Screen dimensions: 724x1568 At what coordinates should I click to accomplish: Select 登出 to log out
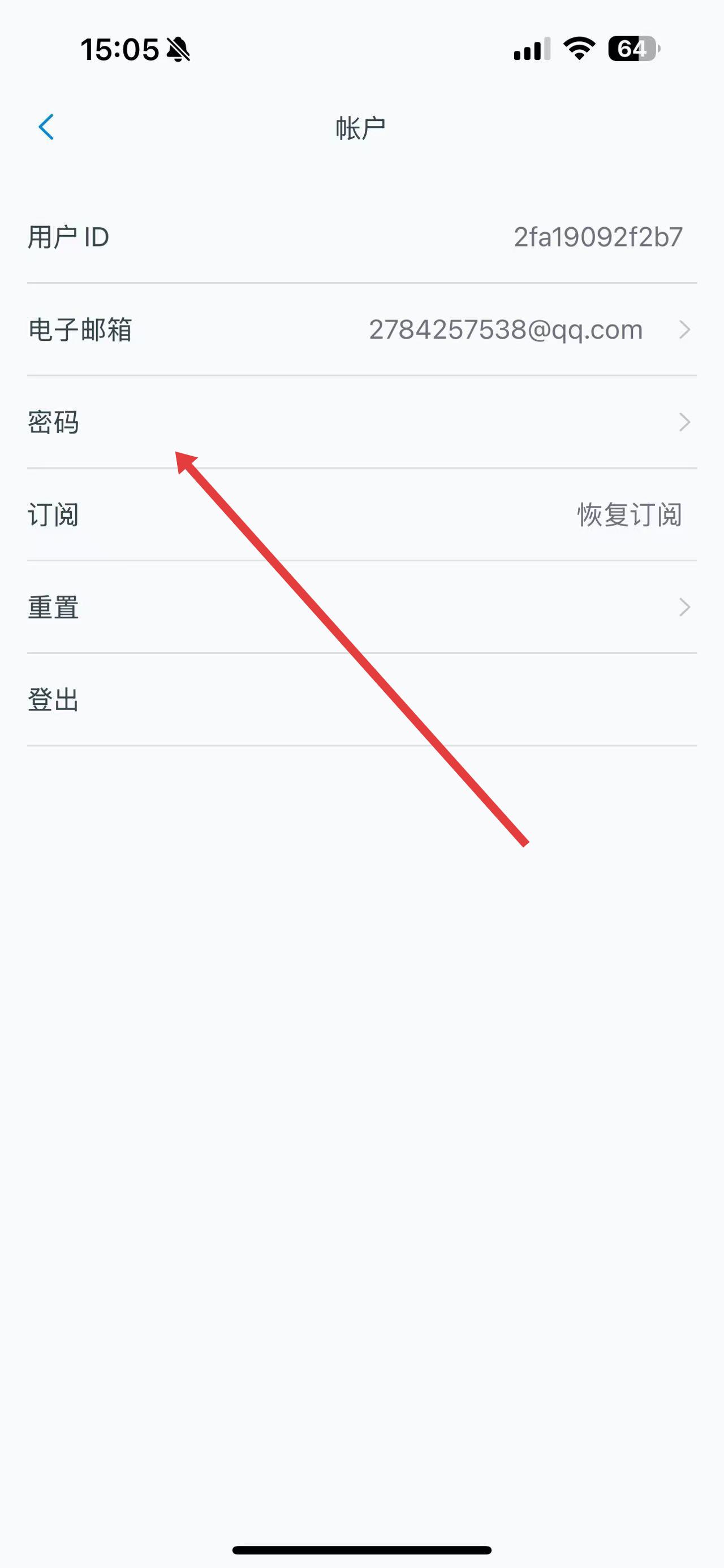(x=54, y=700)
